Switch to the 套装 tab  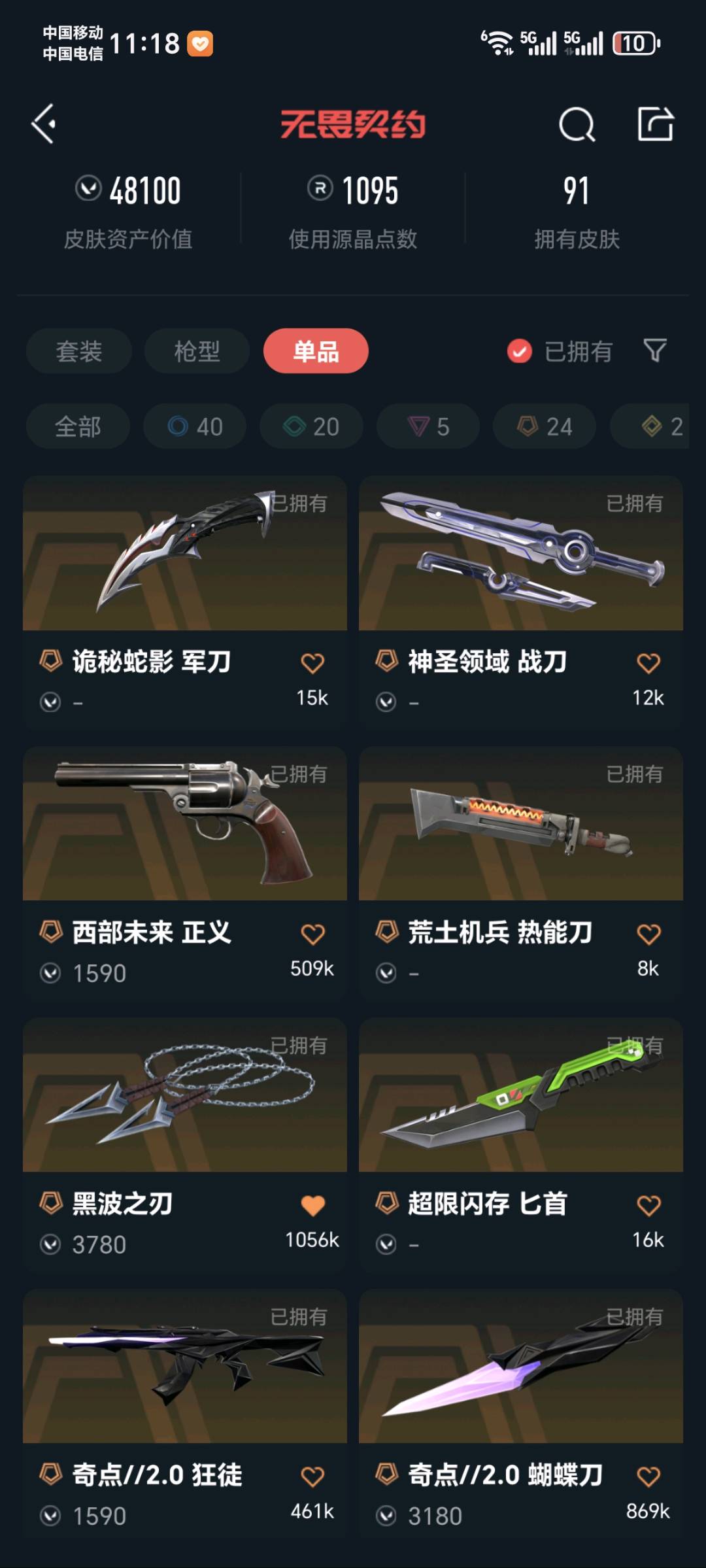click(x=79, y=351)
